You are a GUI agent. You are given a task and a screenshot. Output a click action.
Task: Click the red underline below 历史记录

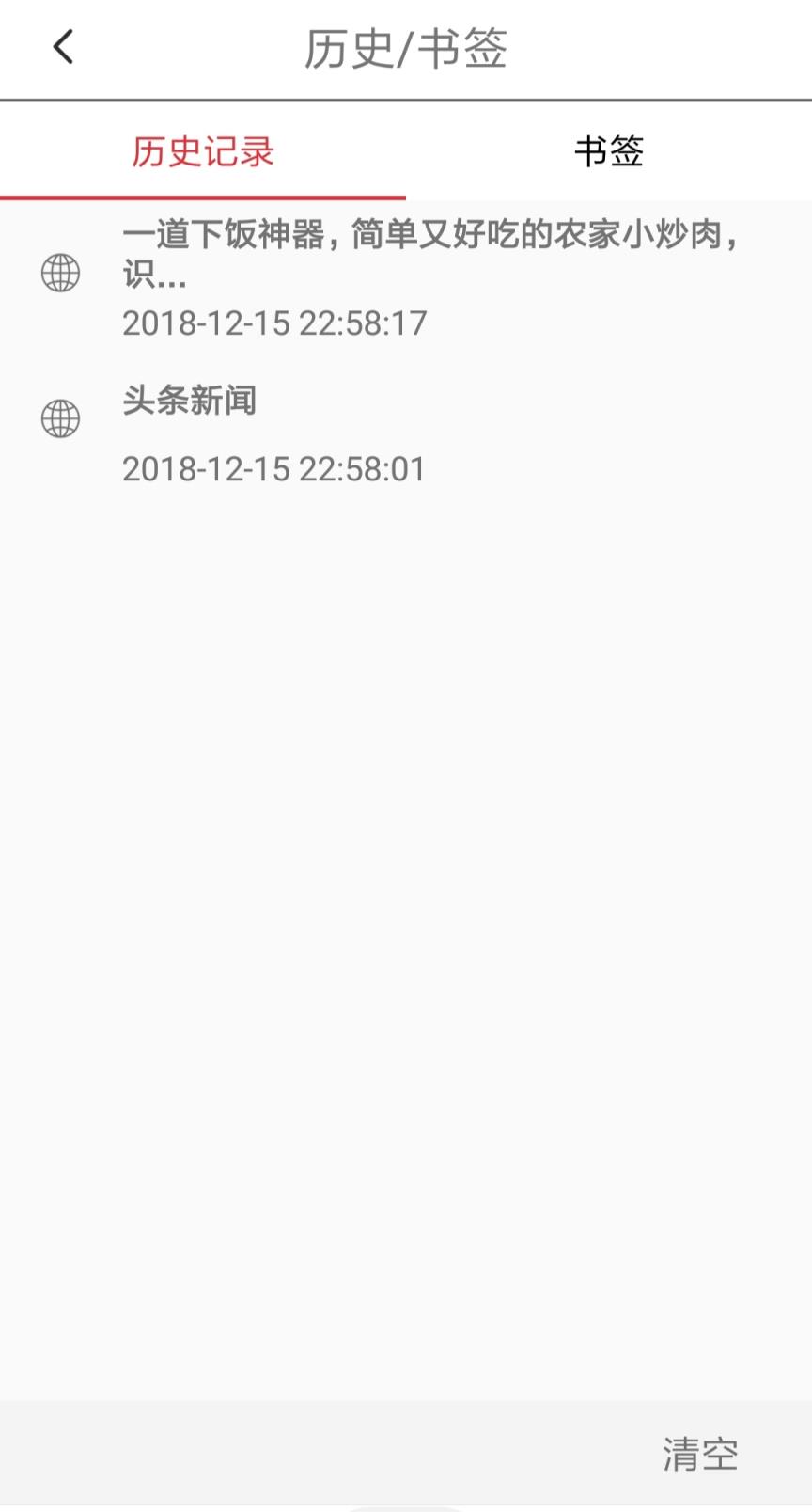tap(203, 195)
